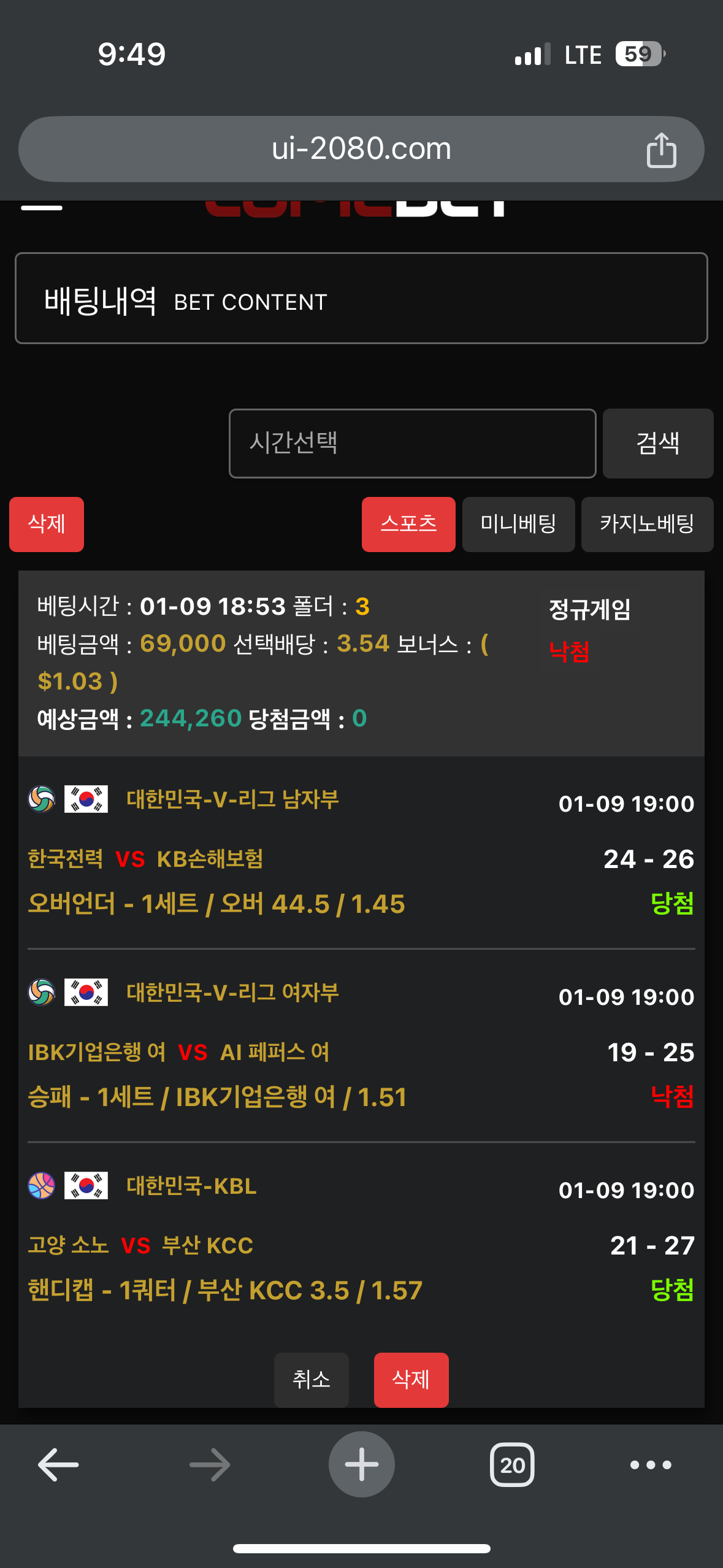This screenshot has width=723, height=1568.
Task: Open a new tab with the plus button
Action: pyautogui.click(x=361, y=1464)
